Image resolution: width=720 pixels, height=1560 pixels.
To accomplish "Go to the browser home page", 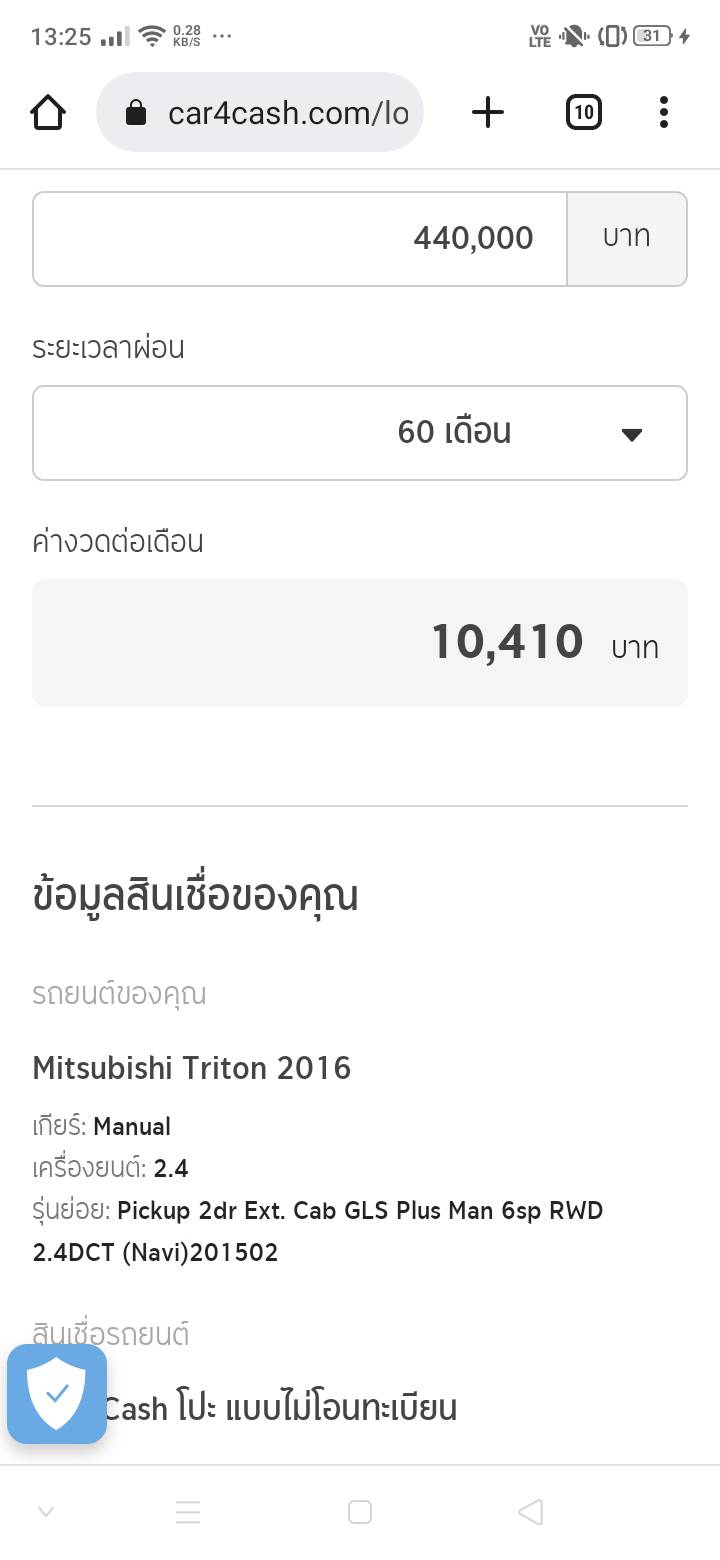I will coord(48,113).
